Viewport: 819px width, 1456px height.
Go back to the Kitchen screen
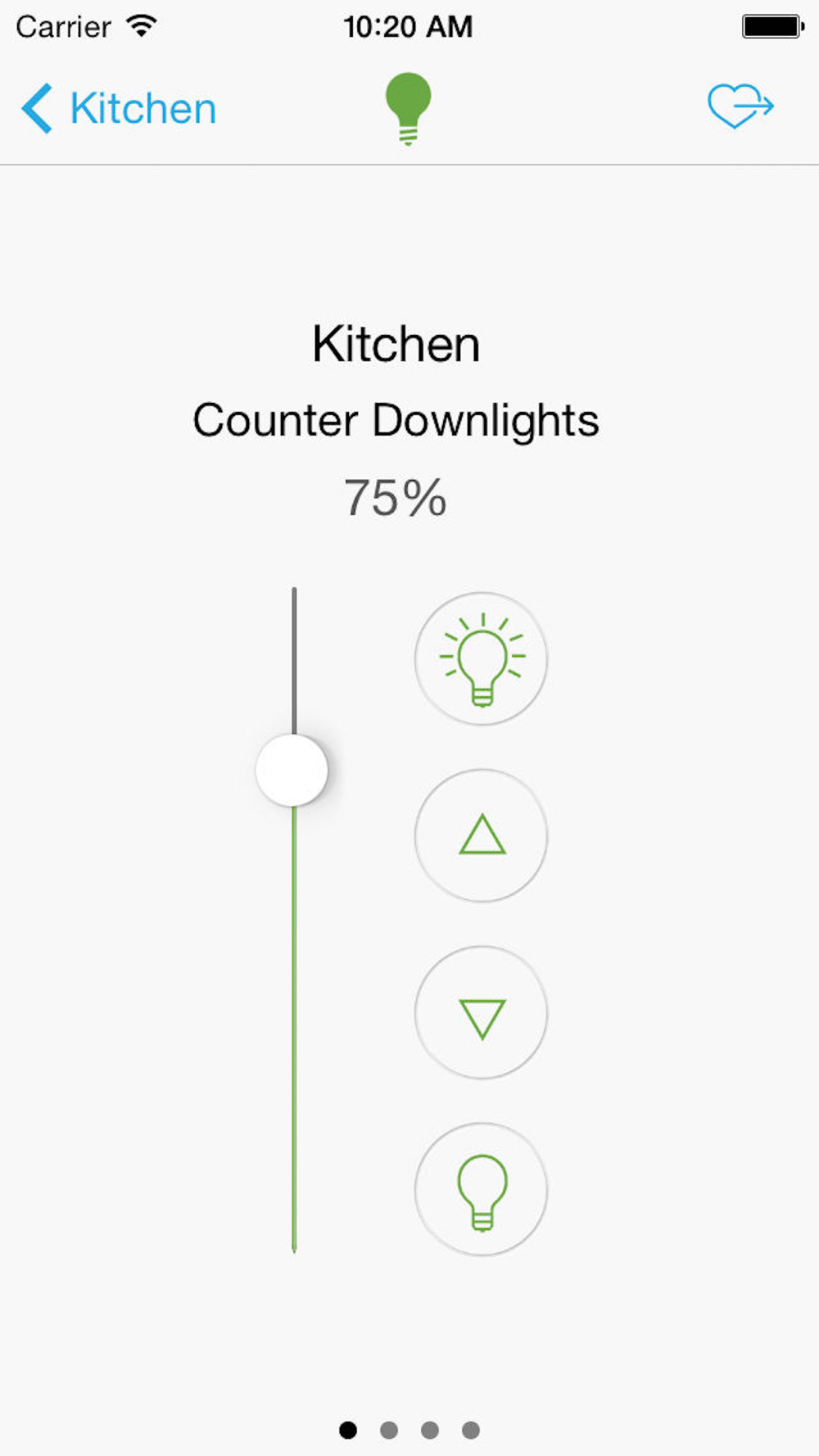119,108
